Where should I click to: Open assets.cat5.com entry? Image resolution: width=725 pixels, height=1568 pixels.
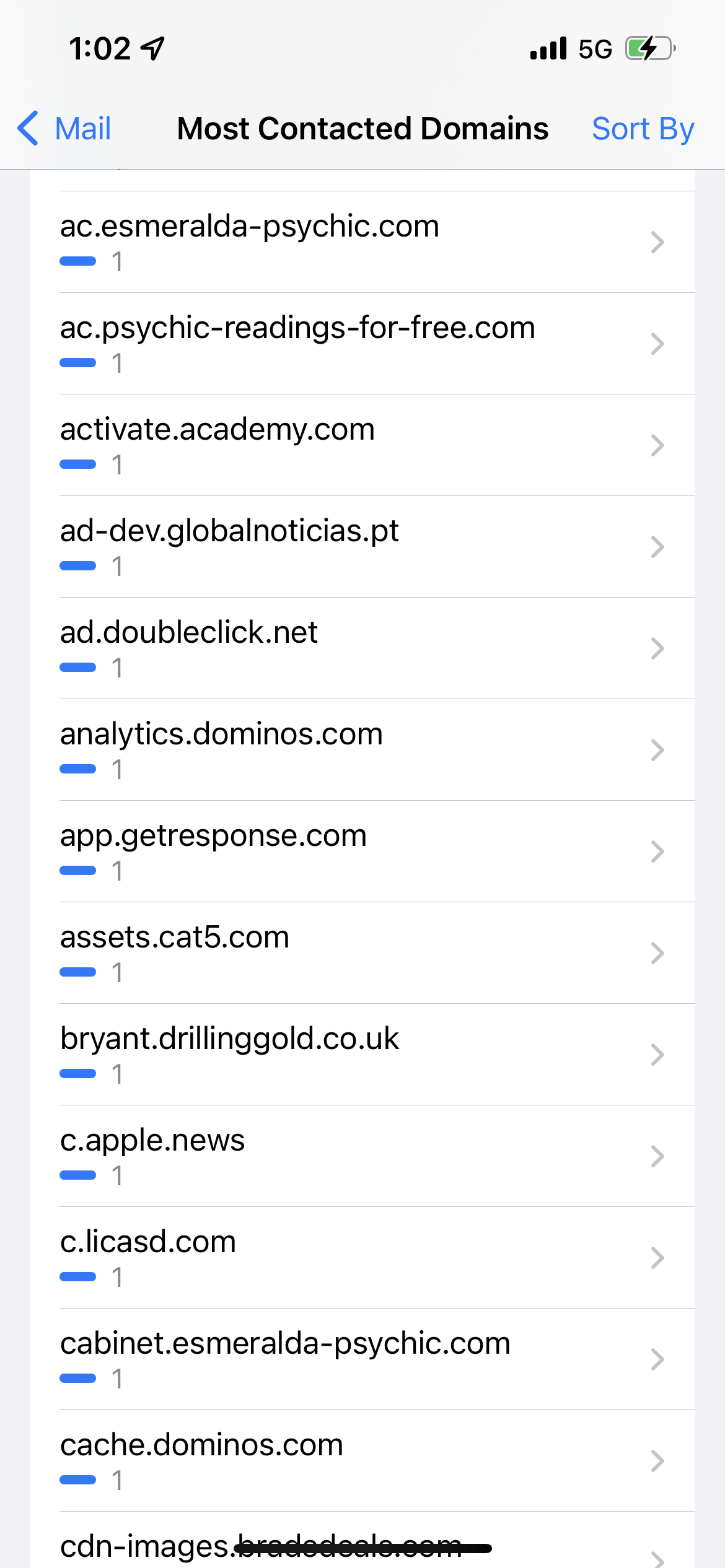point(362,952)
